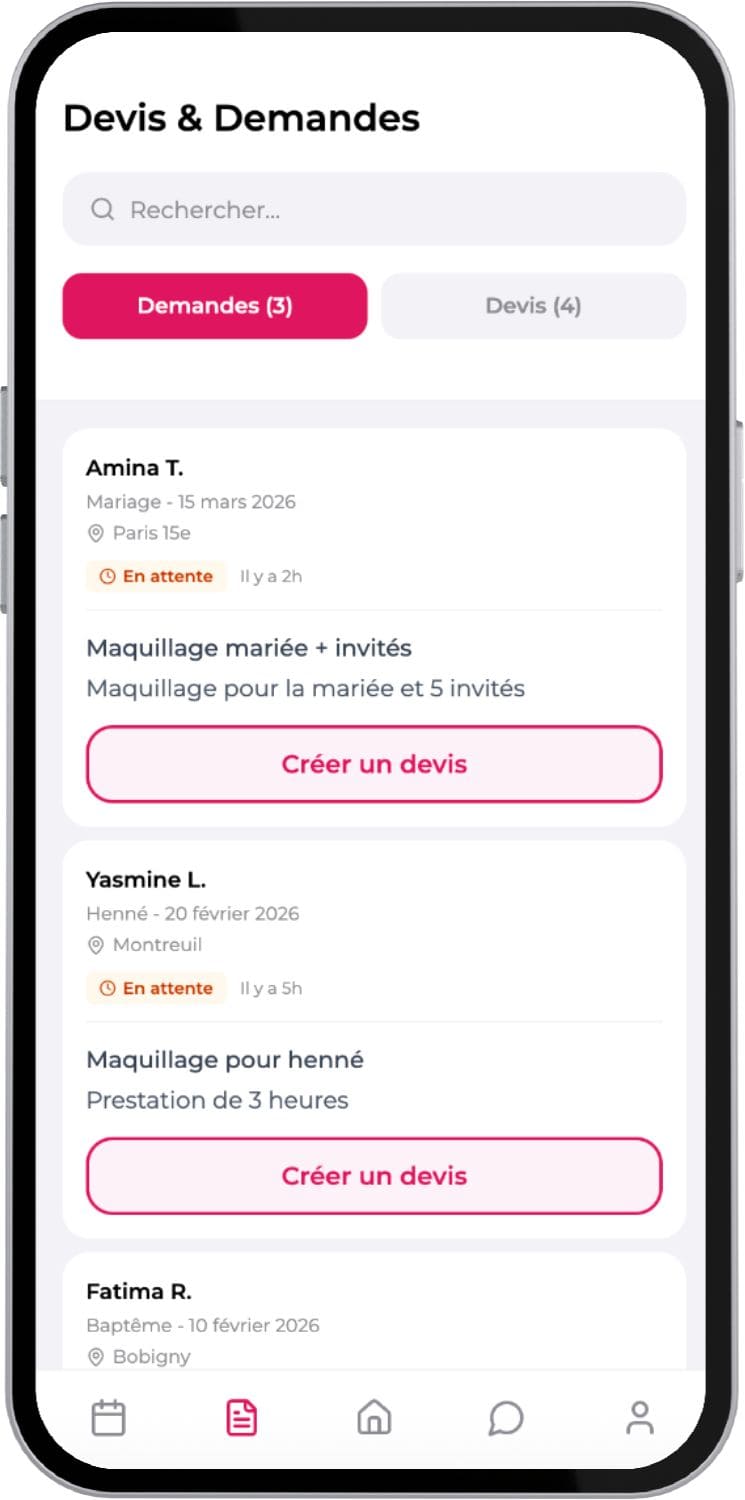Click the clock icon in Amina's En attente badge
745x1500 pixels.
[x=107, y=576]
